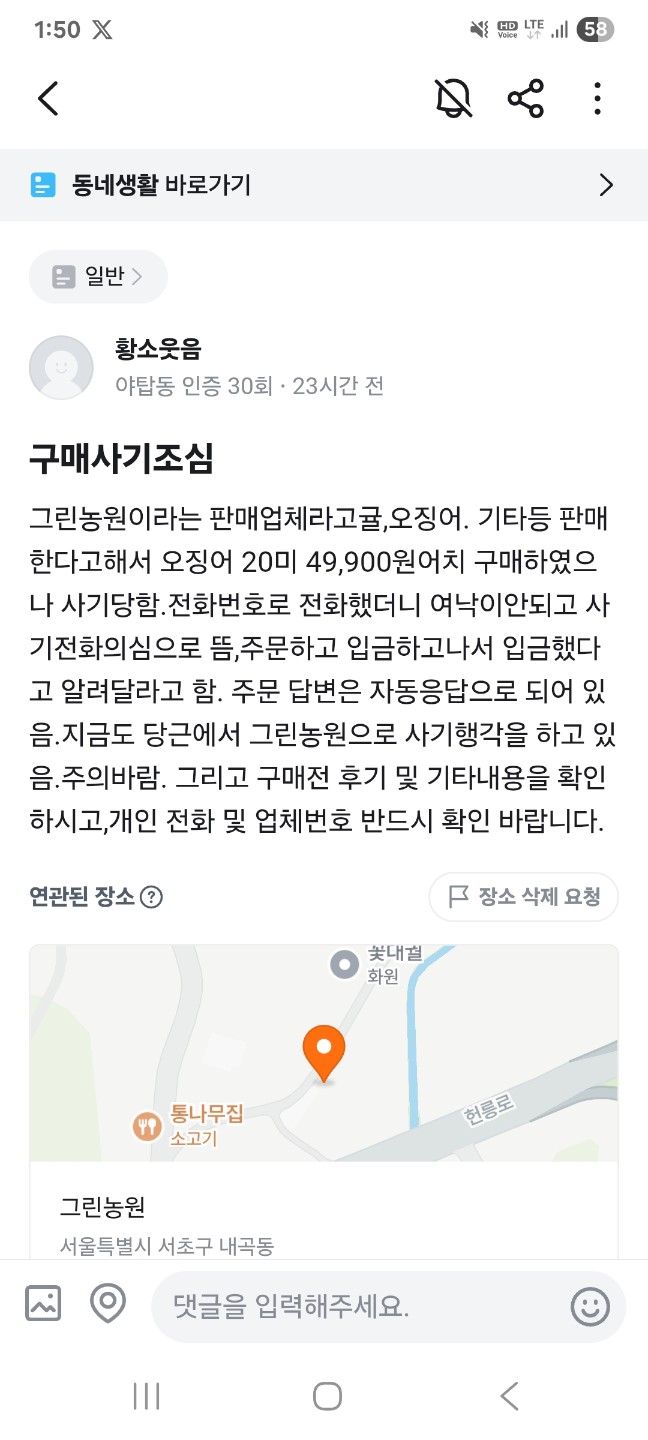
Task: Attach a photo to the comment
Action: [43, 1304]
